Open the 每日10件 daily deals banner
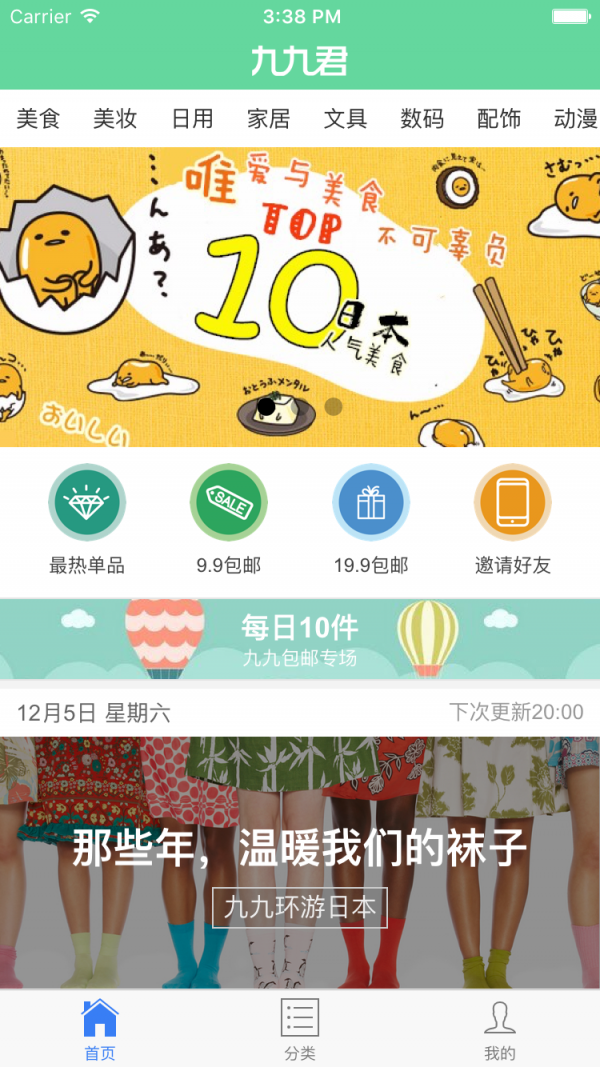The width and height of the screenshot is (600, 1067). [x=300, y=640]
